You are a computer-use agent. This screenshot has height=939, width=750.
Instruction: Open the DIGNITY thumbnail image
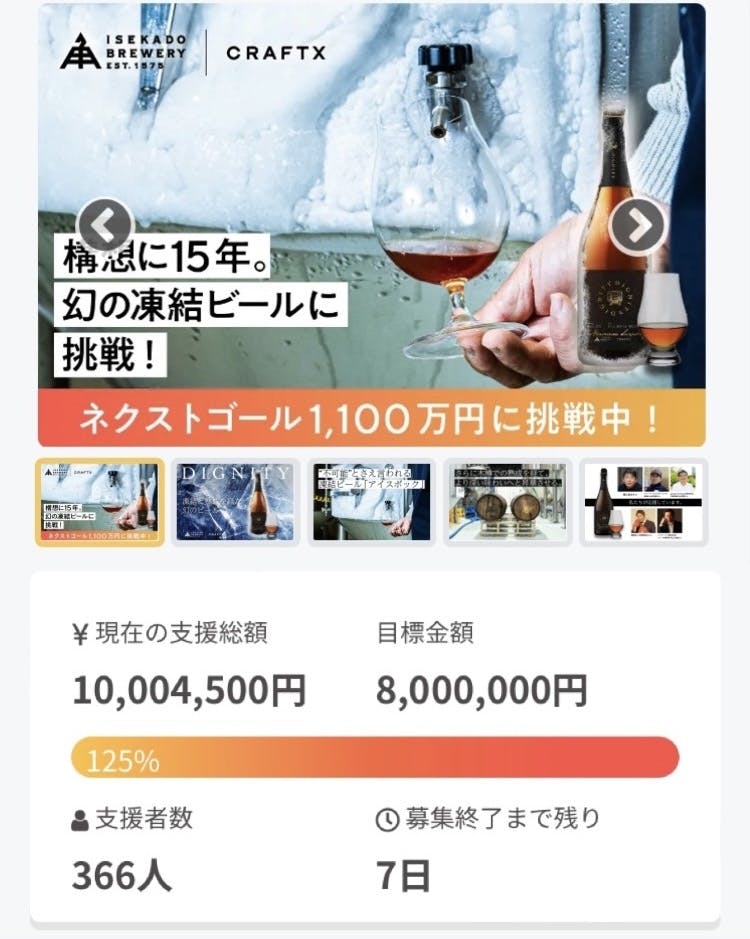pos(236,502)
